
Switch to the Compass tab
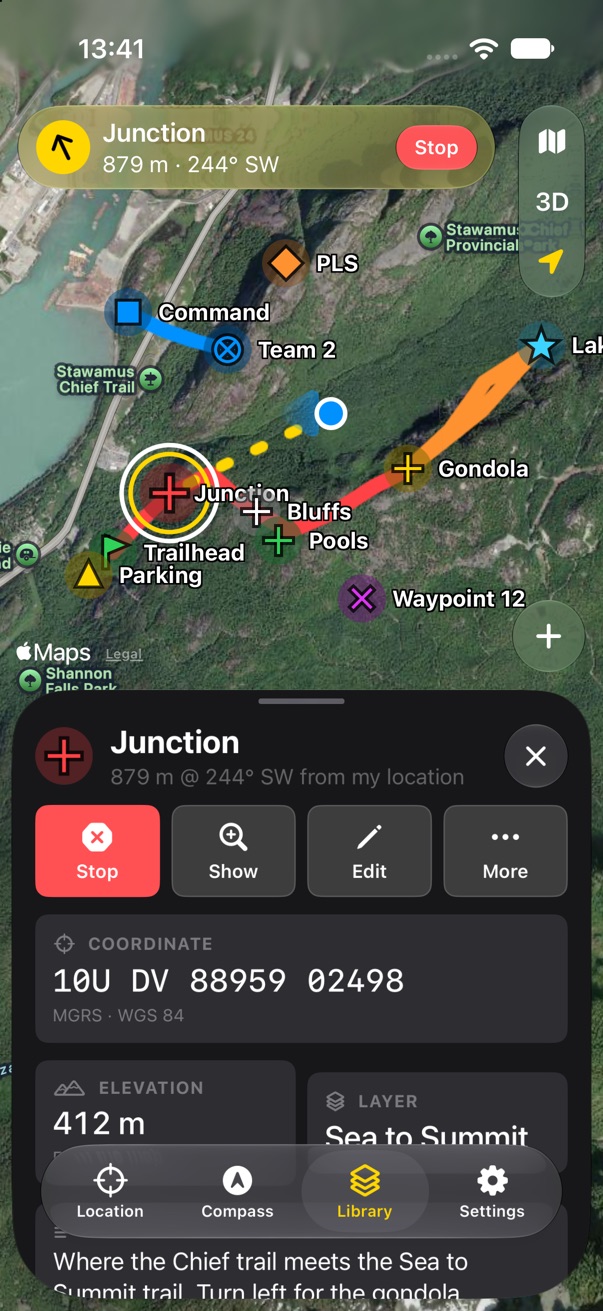tap(237, 1193)
